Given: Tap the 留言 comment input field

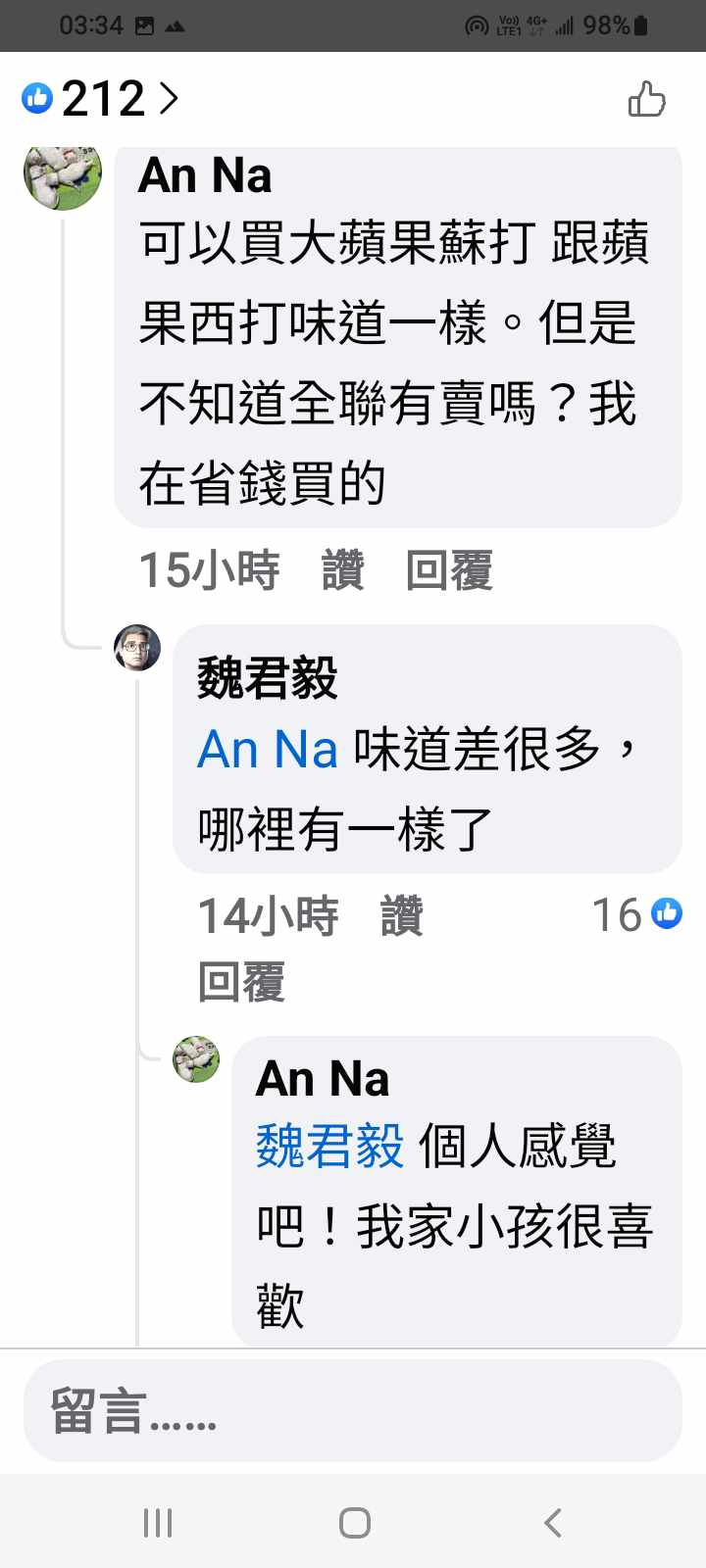Looking at the screenshot, I should click(x=353, y=1411).
